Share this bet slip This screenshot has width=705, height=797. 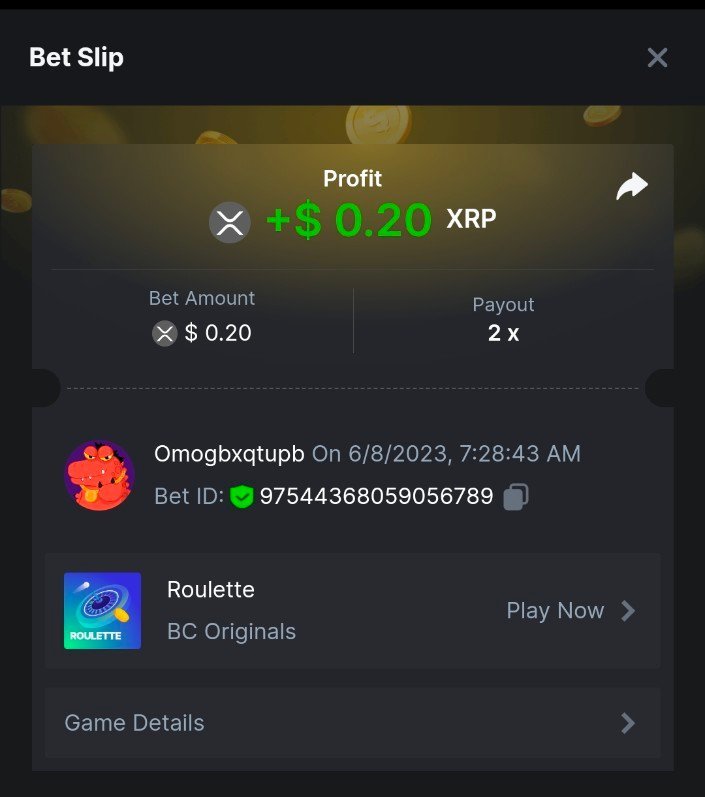(632, 186)
